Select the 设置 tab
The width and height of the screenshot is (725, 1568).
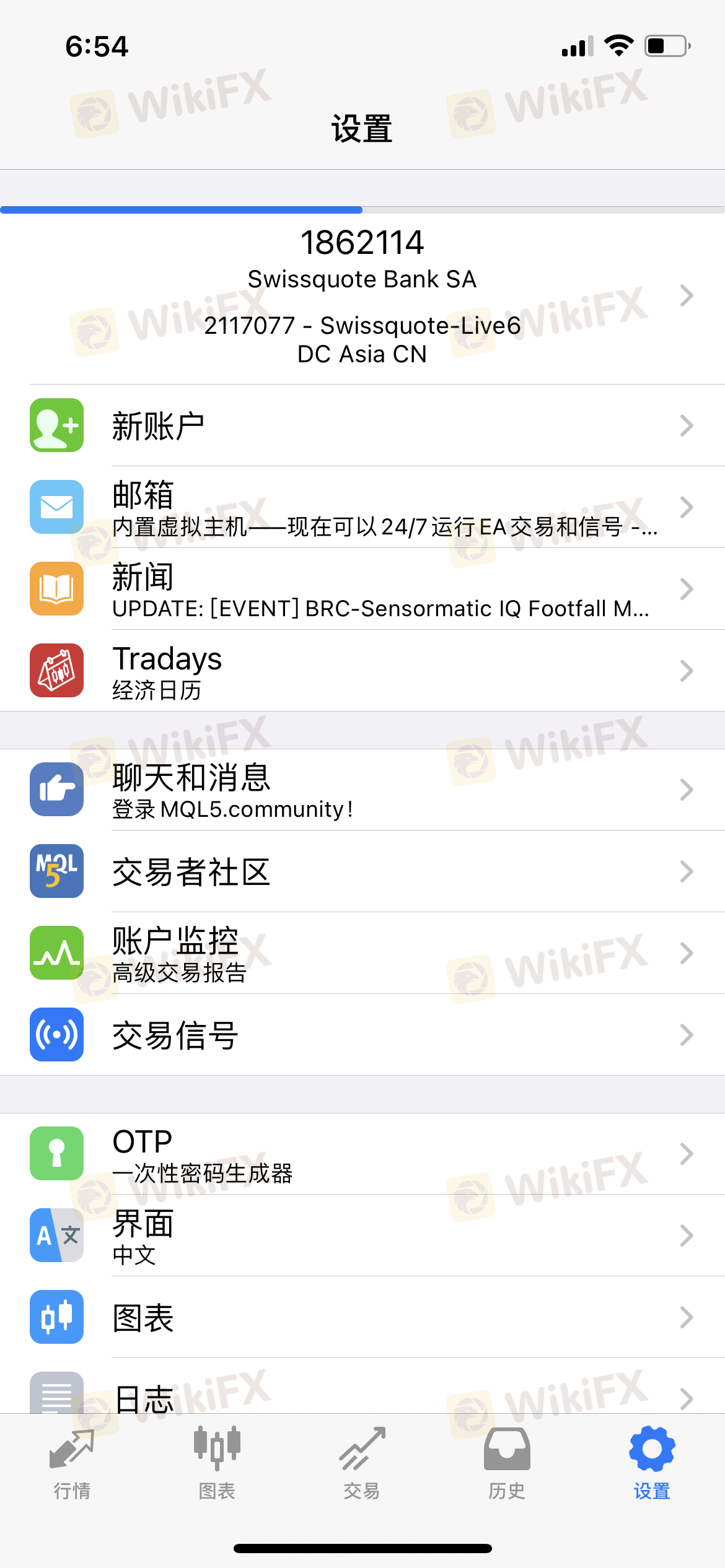pyautogui.click(x=652, y=1464)
